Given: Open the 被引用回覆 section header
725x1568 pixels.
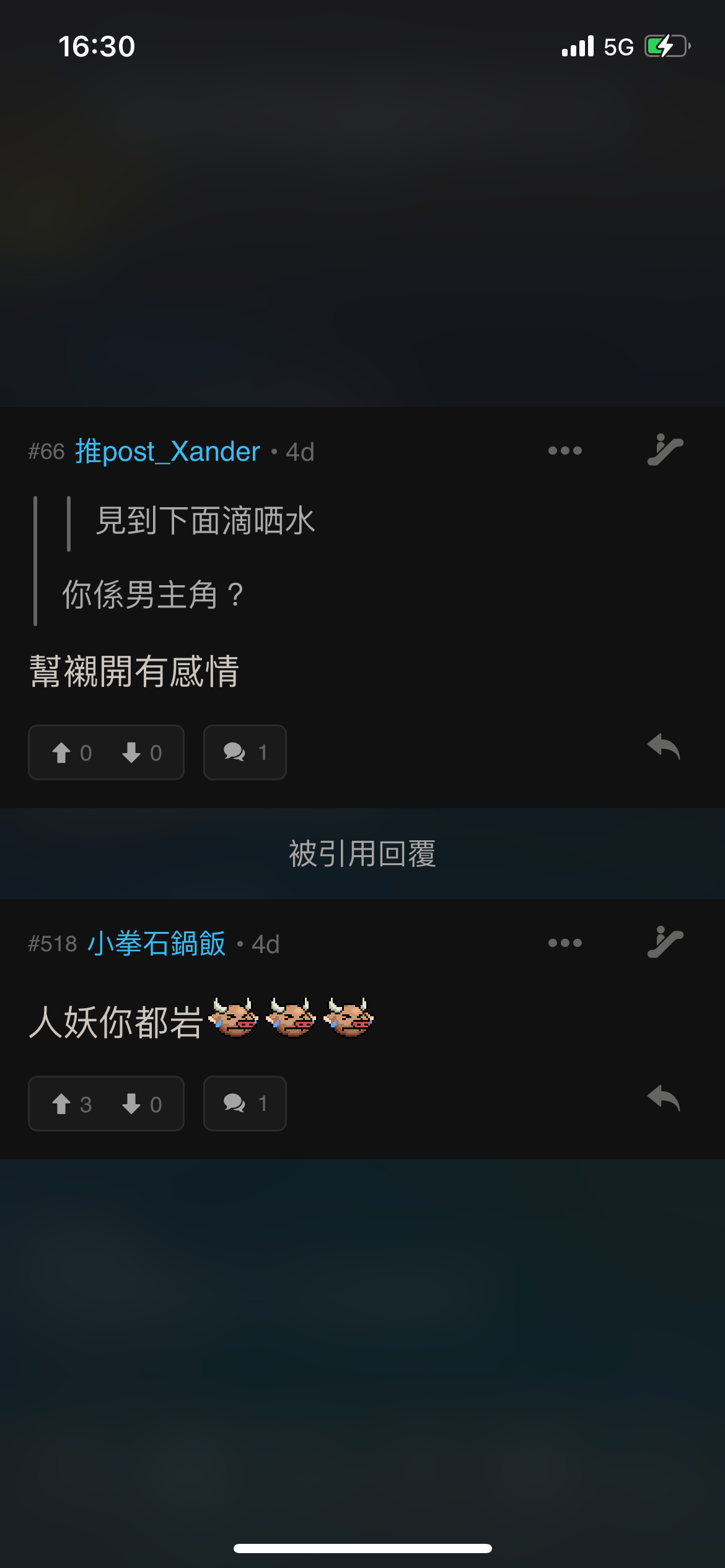Looking at the screenshot, I should 362,853.
